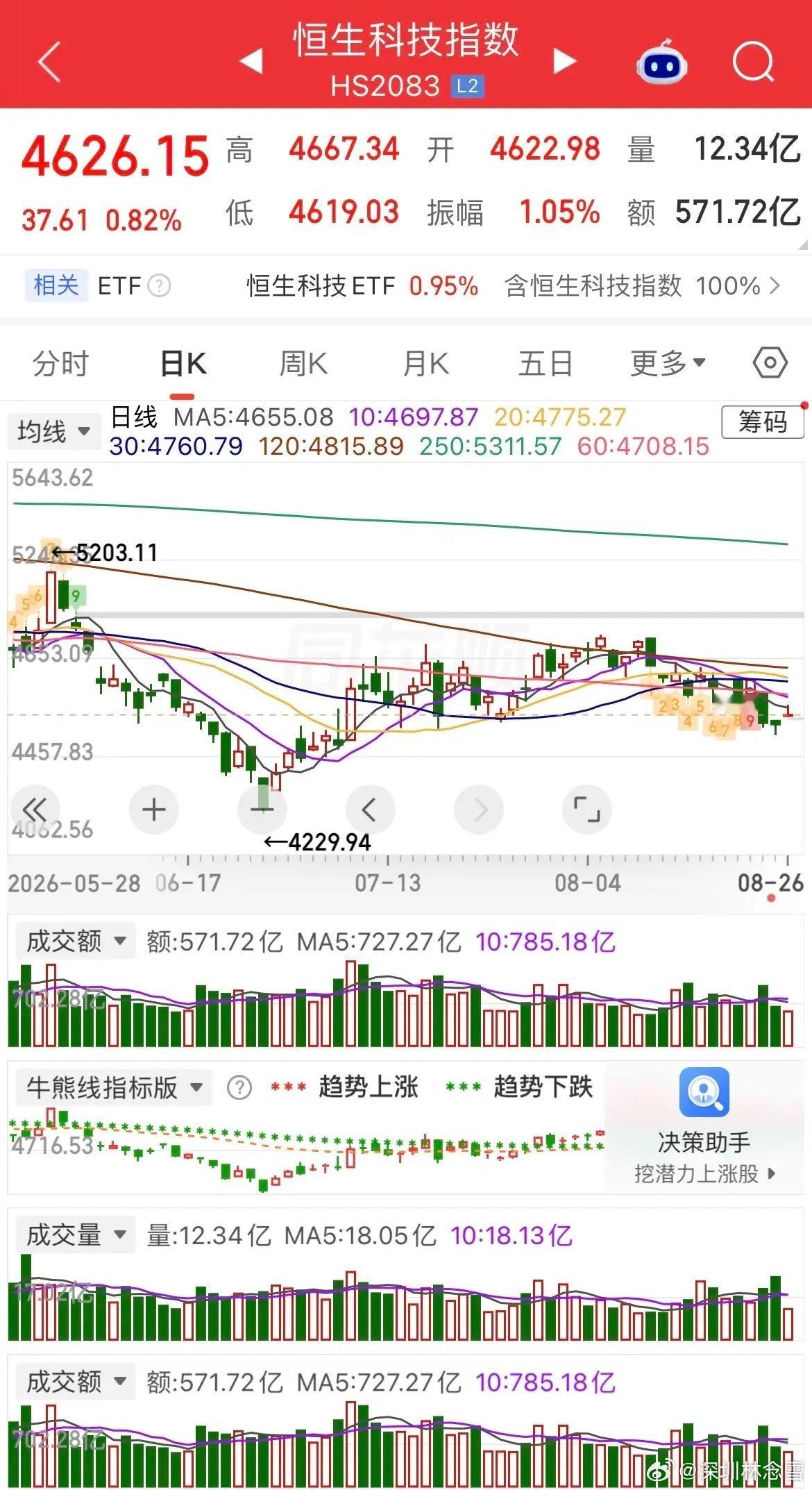The width and height of the screenshot is (812, 1490).
Task: Tap the 筹码 button
Action: click(x=763, y=421)
